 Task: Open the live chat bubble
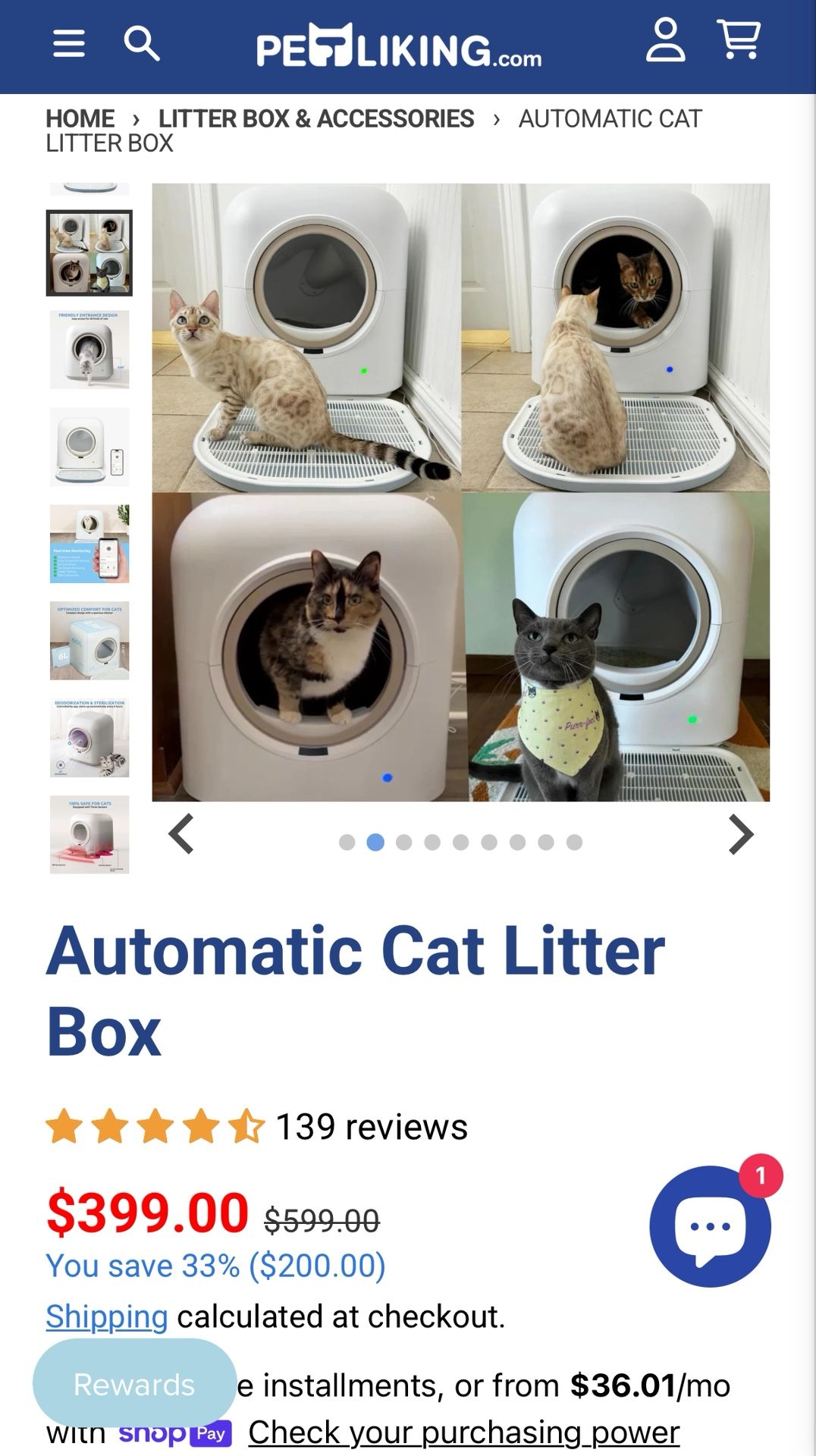coord(710,1226)
